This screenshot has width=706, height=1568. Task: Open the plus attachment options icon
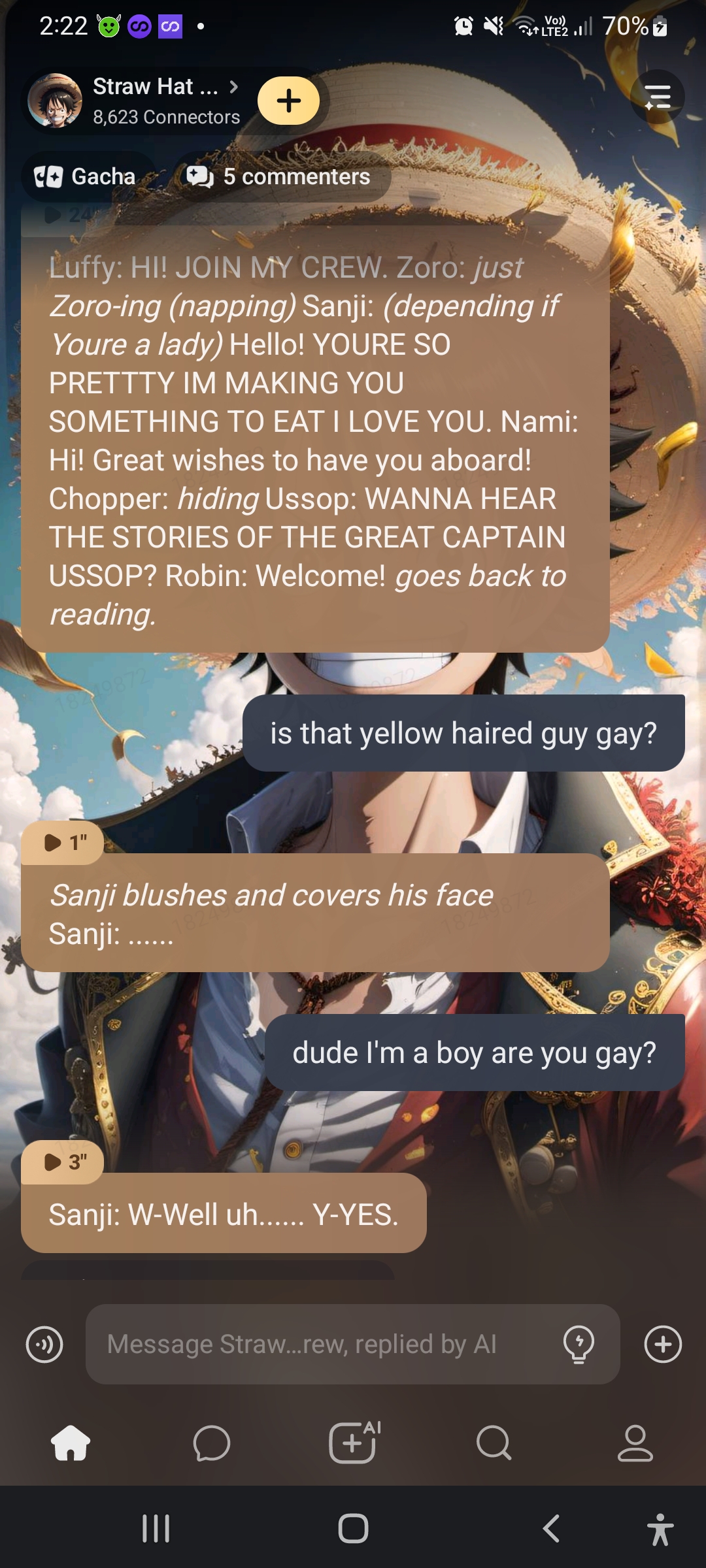point(663,1344)
